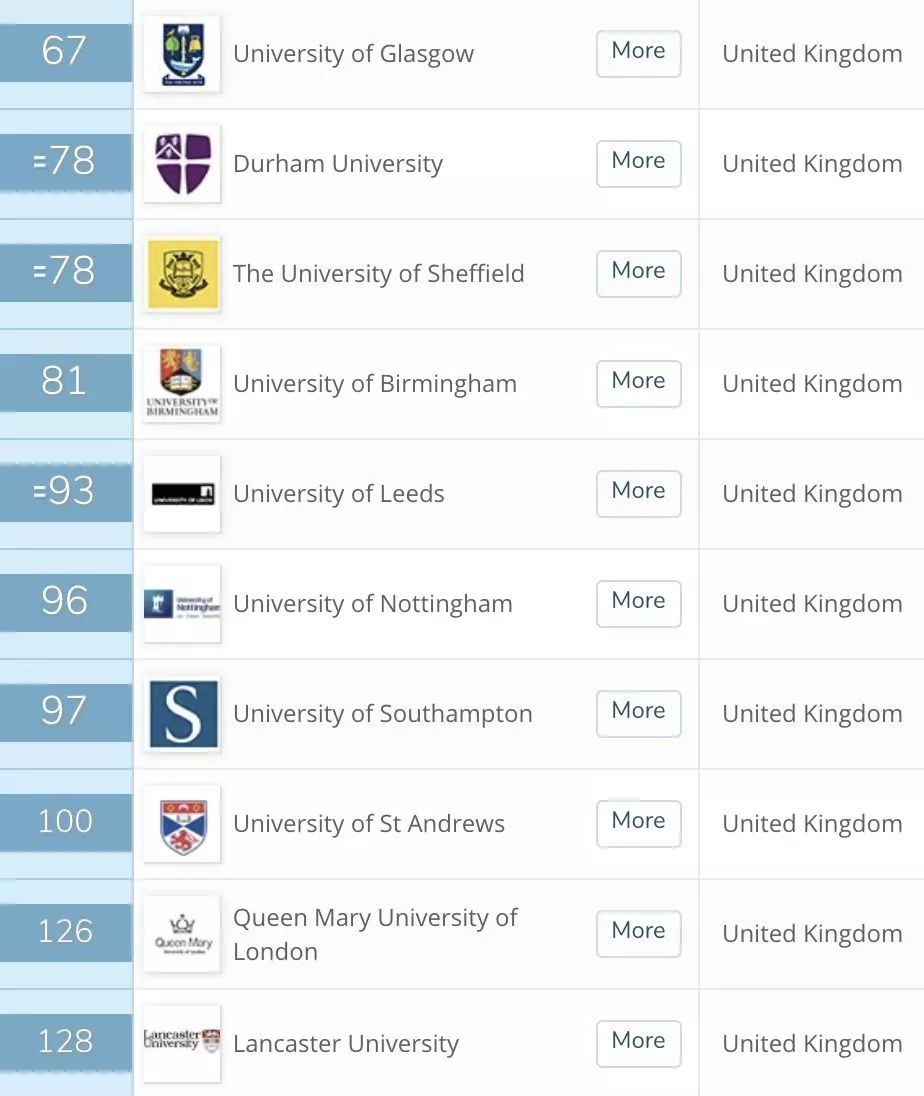View More for Queen Mary University of London

(638, 933)
